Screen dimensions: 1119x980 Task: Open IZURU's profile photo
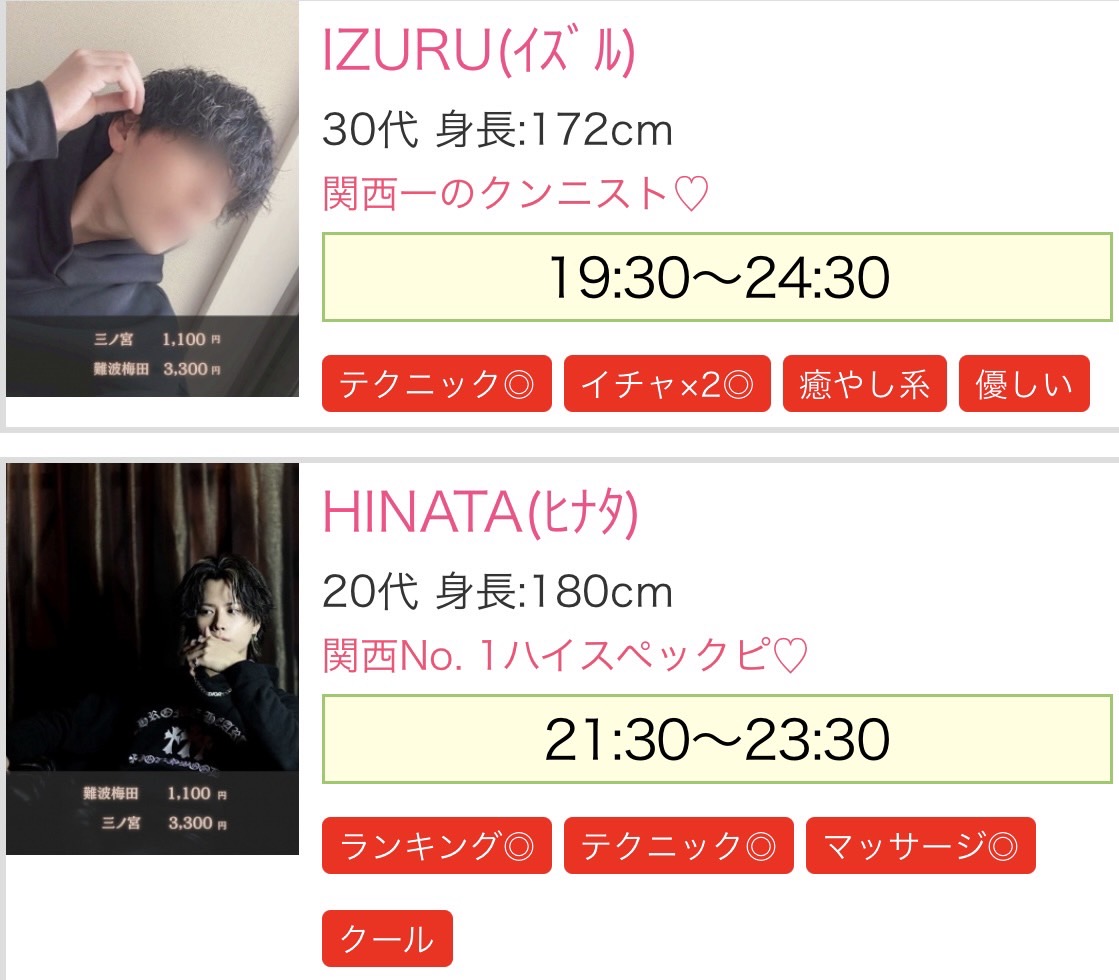[152, 199]
